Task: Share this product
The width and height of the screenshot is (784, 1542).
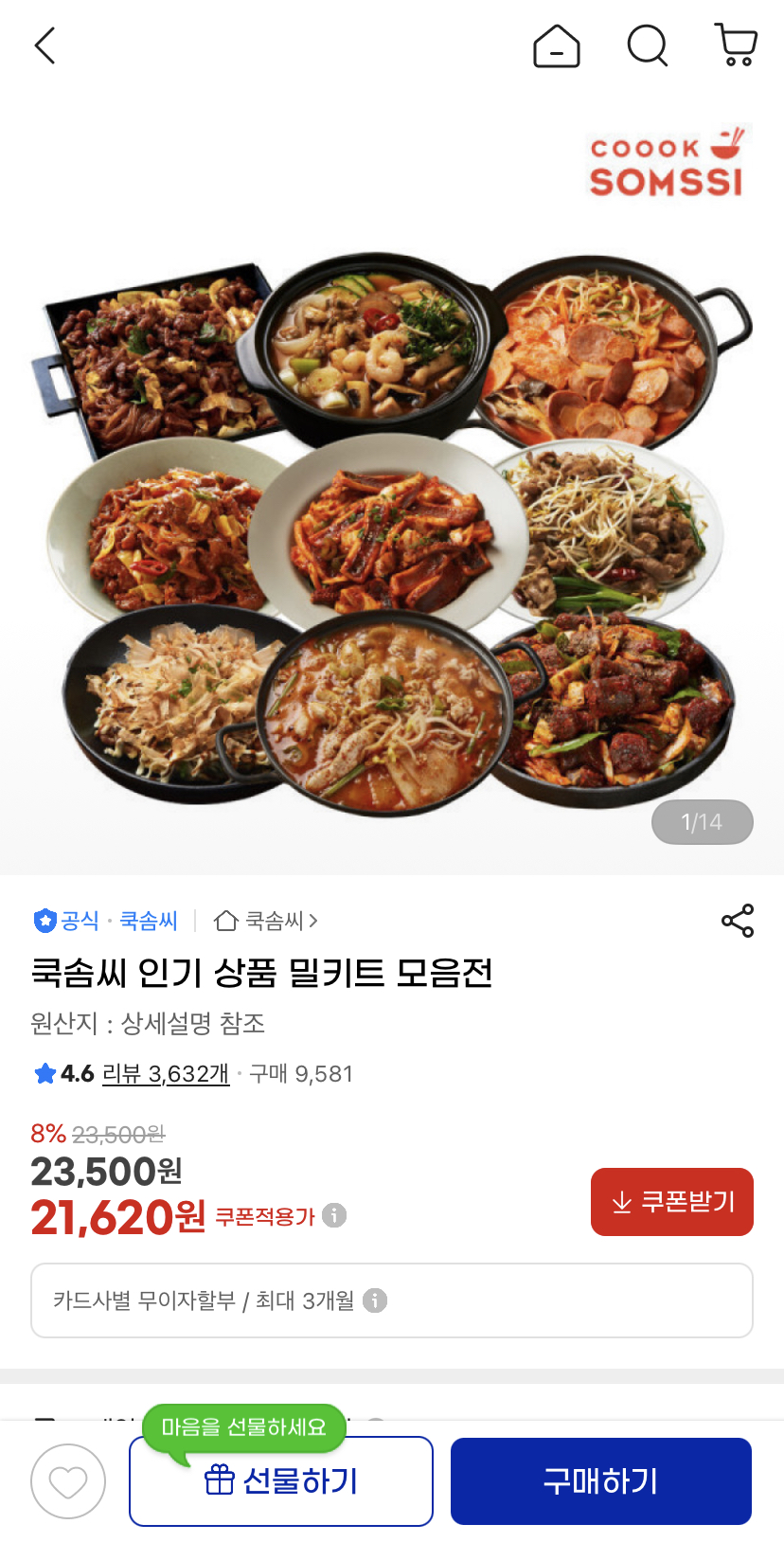Action: tap(737, 921)
